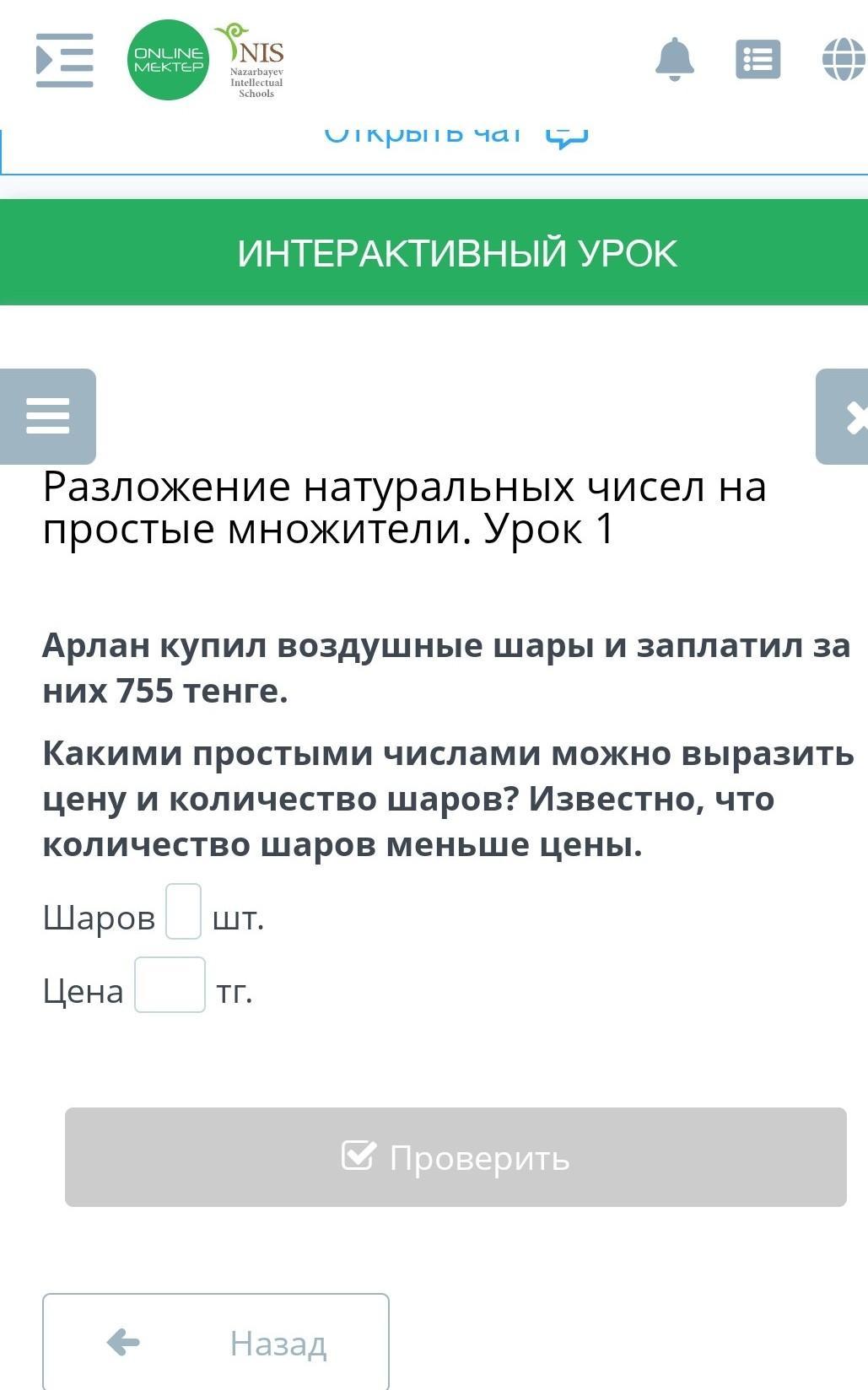Open the lesson hamburger menu
The width and height of the screenshot is (868, 1390).
coord(48,416)
